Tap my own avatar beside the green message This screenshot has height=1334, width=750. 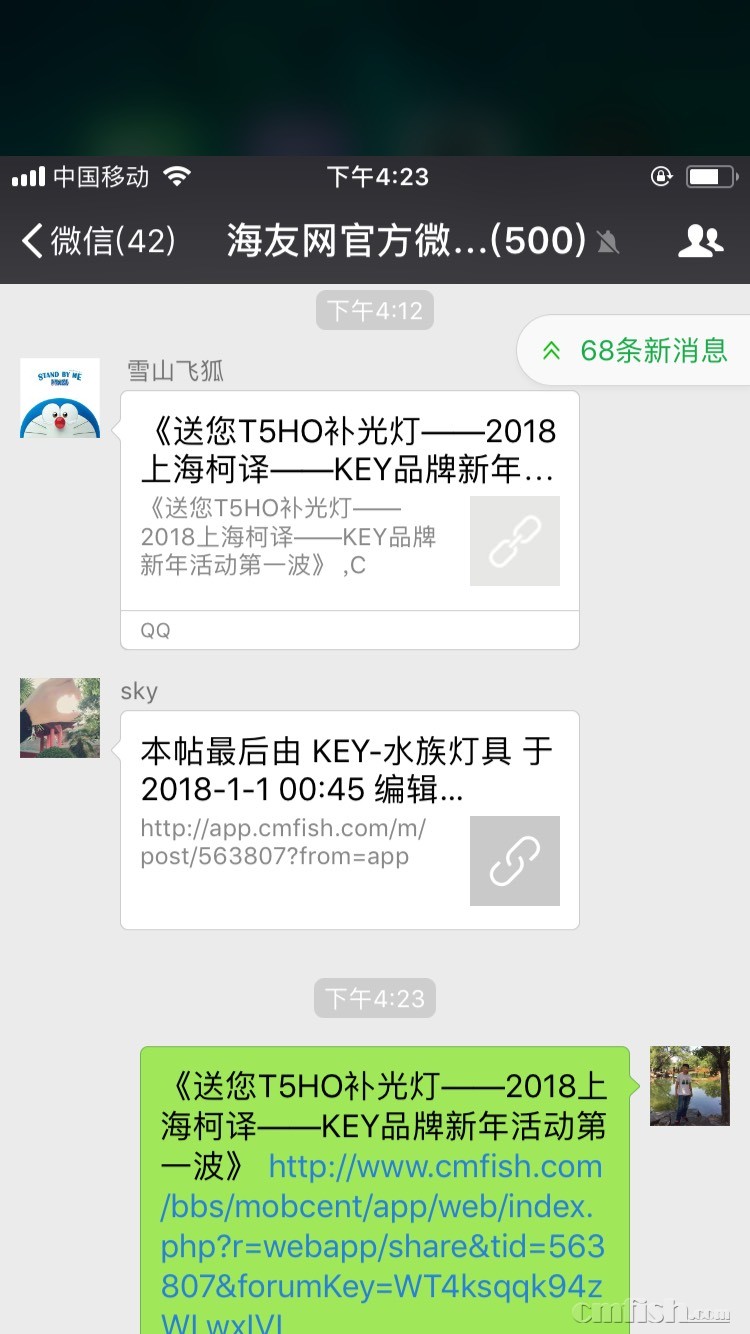pyautogui.click(x=690, y=1086)
